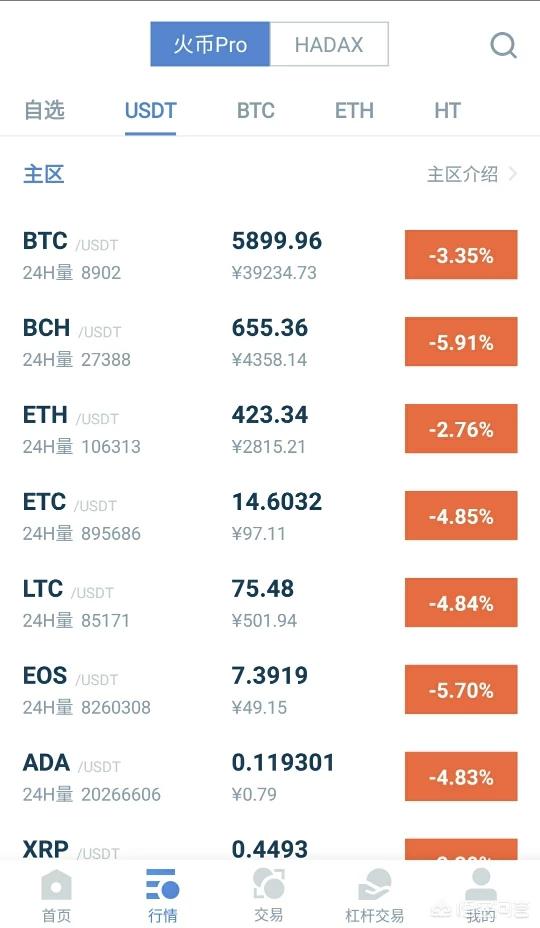540x928 pixels.
Task: Open the ETH/USDT trading pair row
Action: pyautogui.click(x=270, y=429)
